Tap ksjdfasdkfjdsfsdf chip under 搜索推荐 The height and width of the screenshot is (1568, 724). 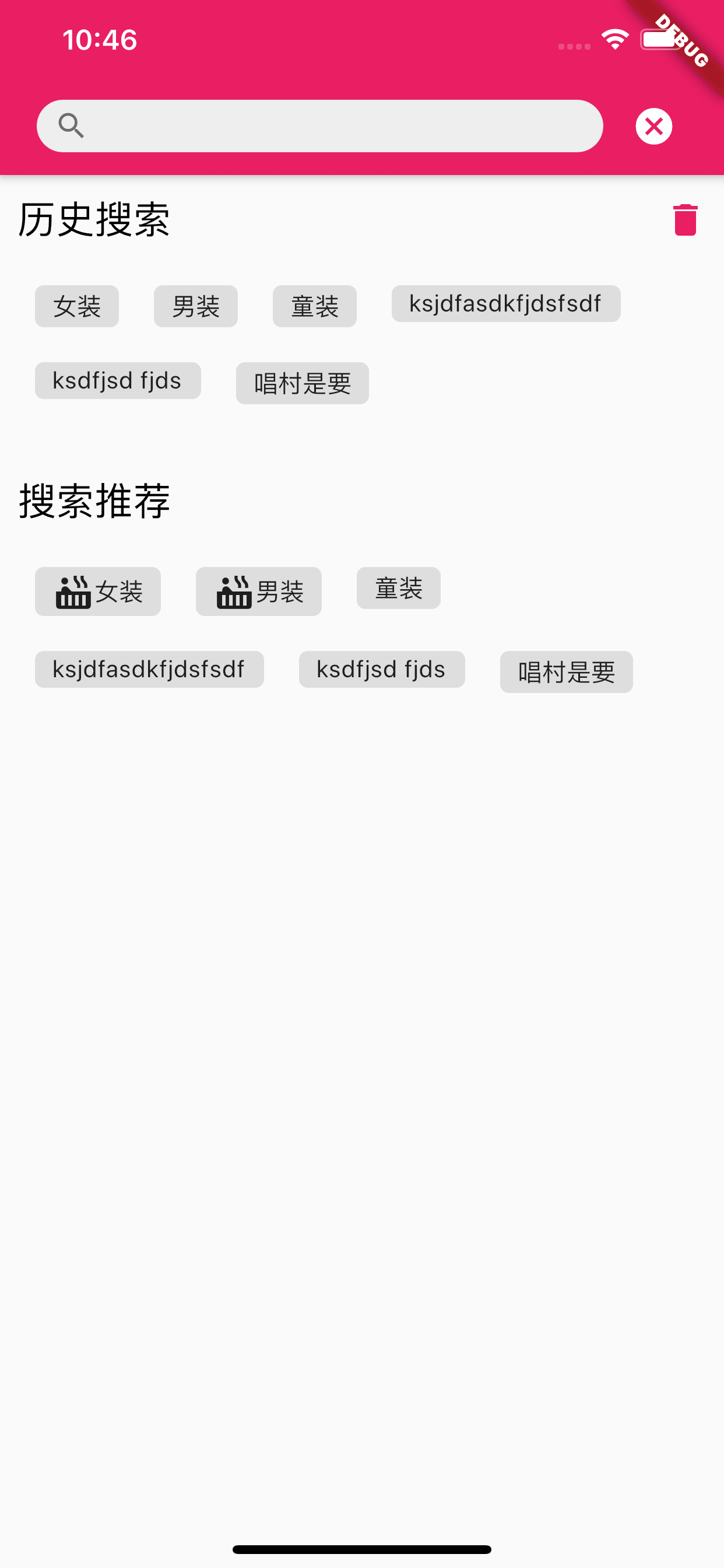[149, 670]
